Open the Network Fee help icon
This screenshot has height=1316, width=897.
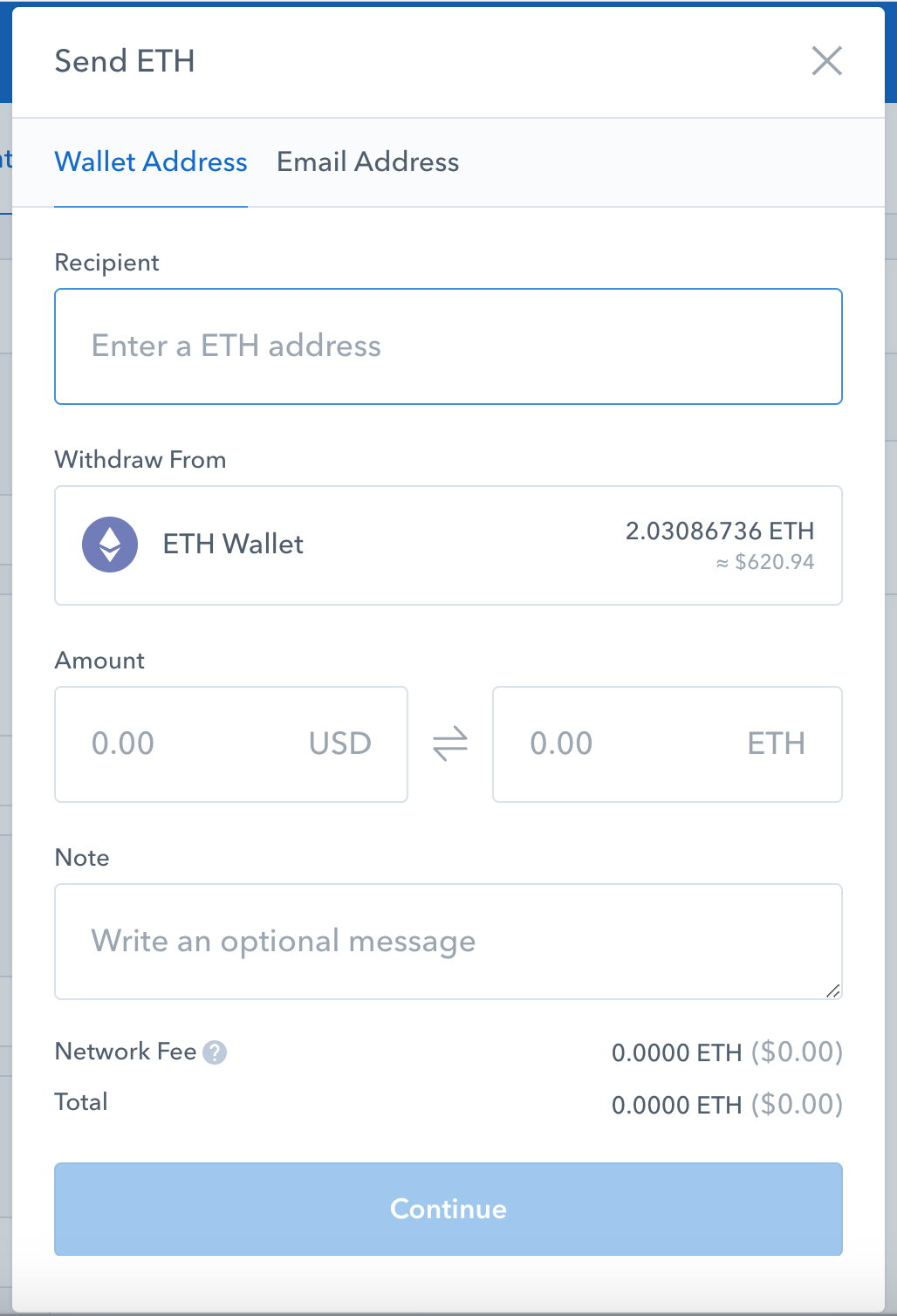pos(215,1052)
